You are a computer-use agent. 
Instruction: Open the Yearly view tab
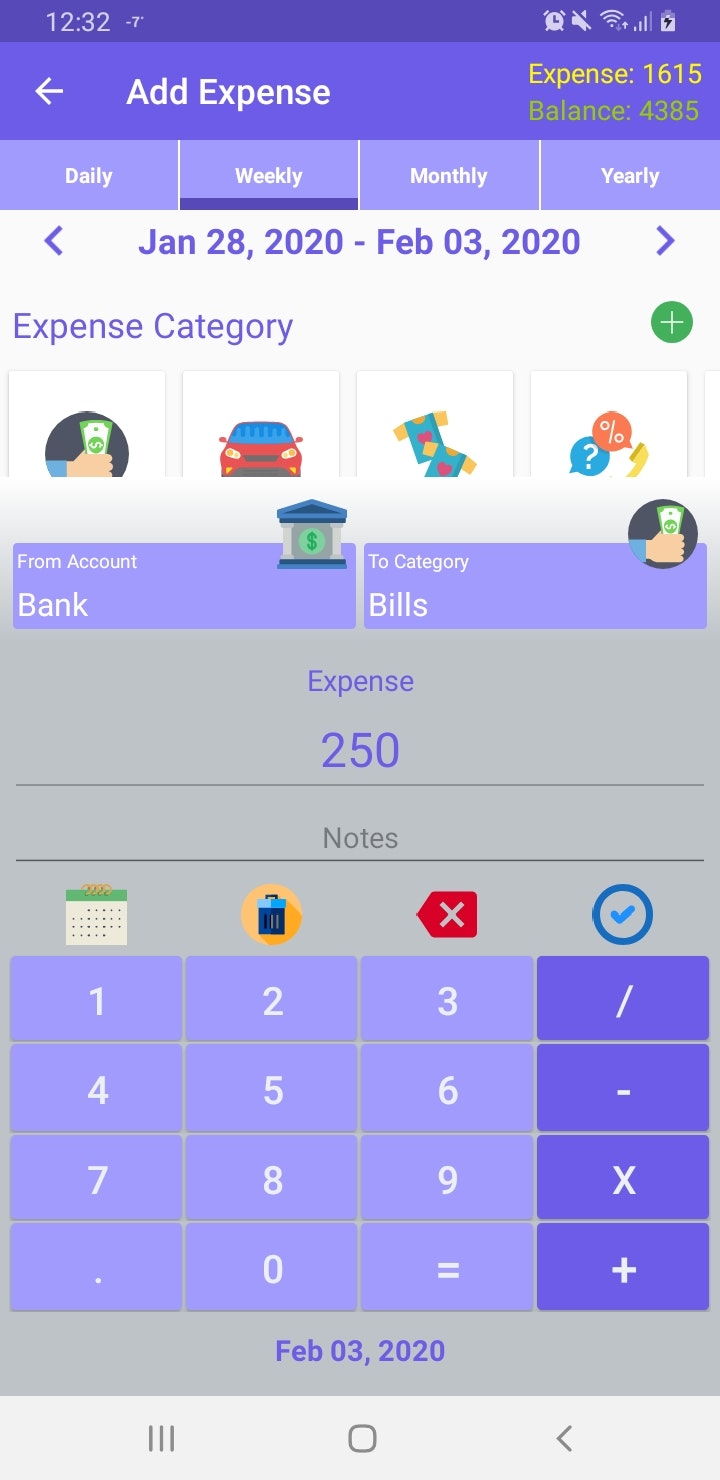(x=630, y=175)
